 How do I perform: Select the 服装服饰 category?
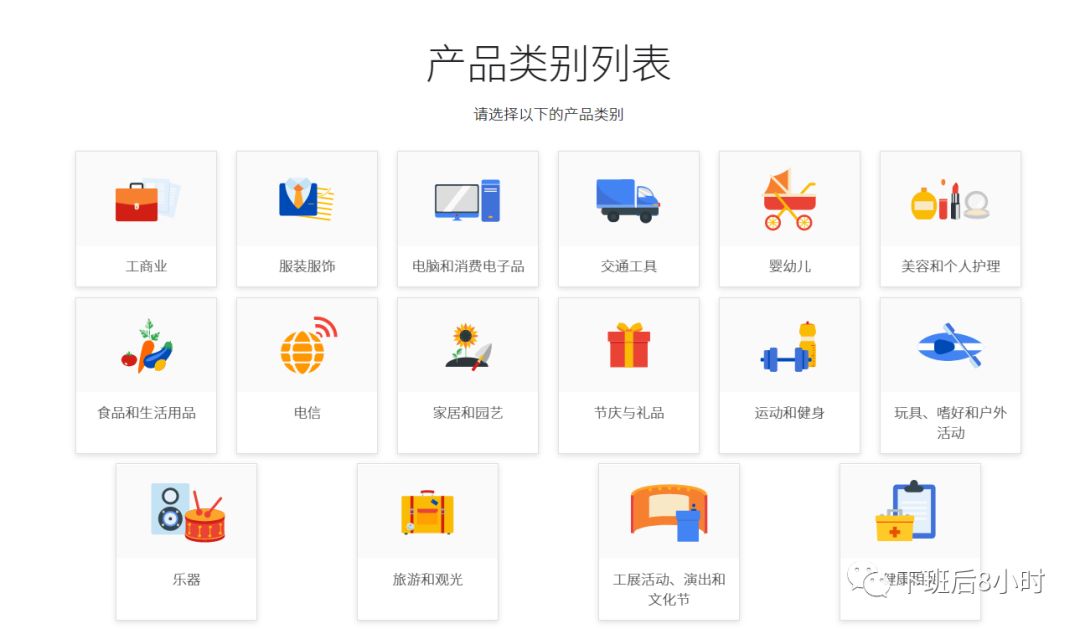[x=307, y=219]
